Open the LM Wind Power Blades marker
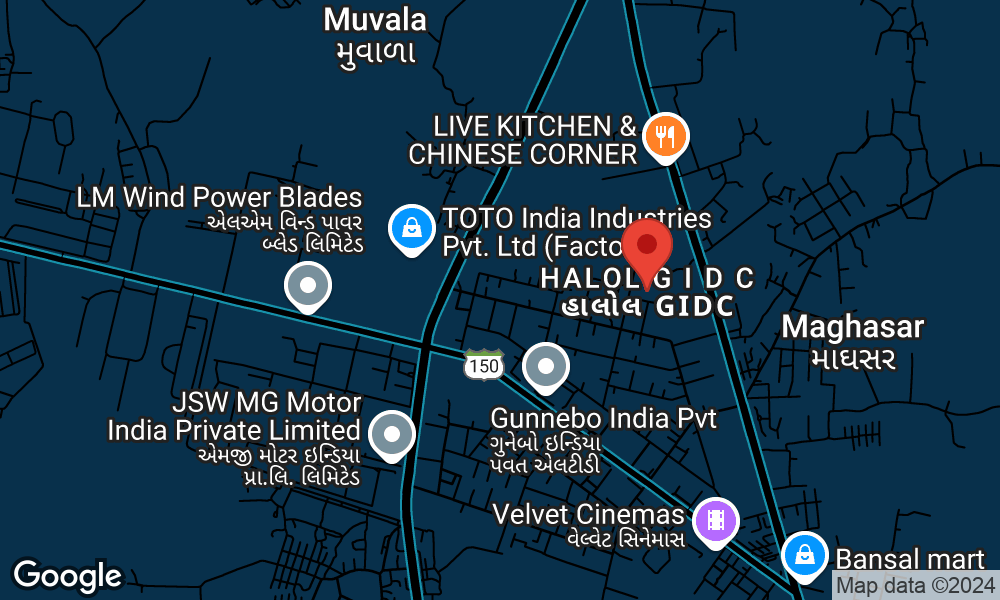This screenshot has height=600, width=1000. coord(308,286)
